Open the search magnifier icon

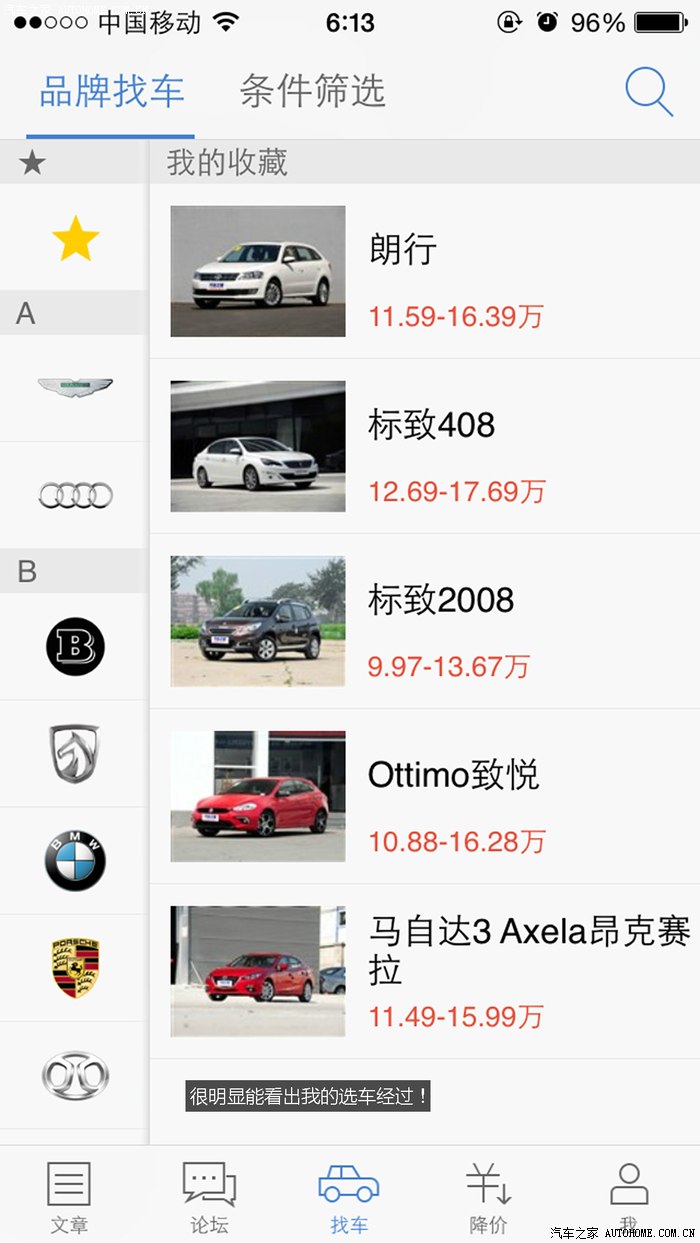[x=649, y=92]
